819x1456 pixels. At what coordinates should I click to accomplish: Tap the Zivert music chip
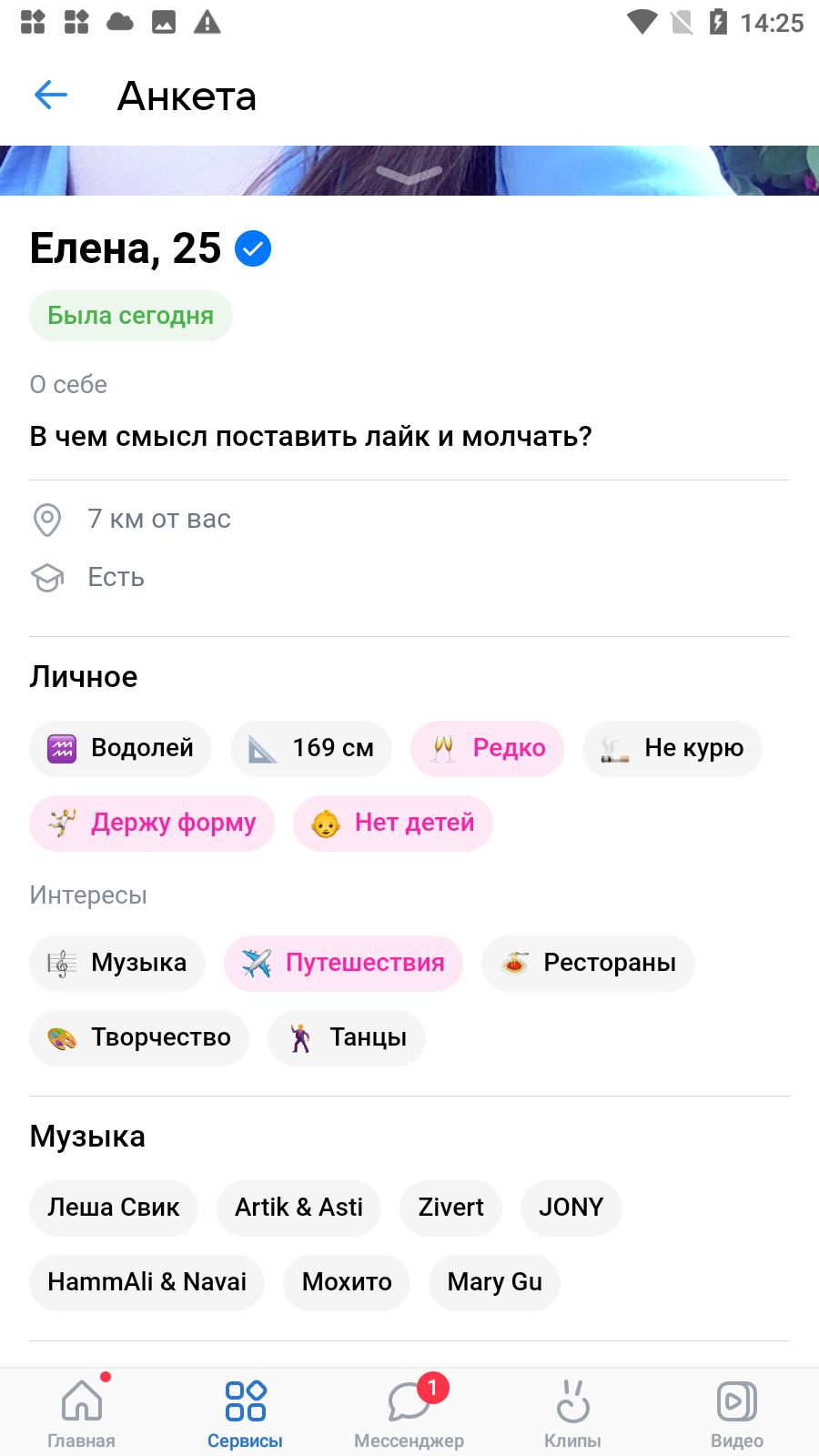(x=450, y=1208)
